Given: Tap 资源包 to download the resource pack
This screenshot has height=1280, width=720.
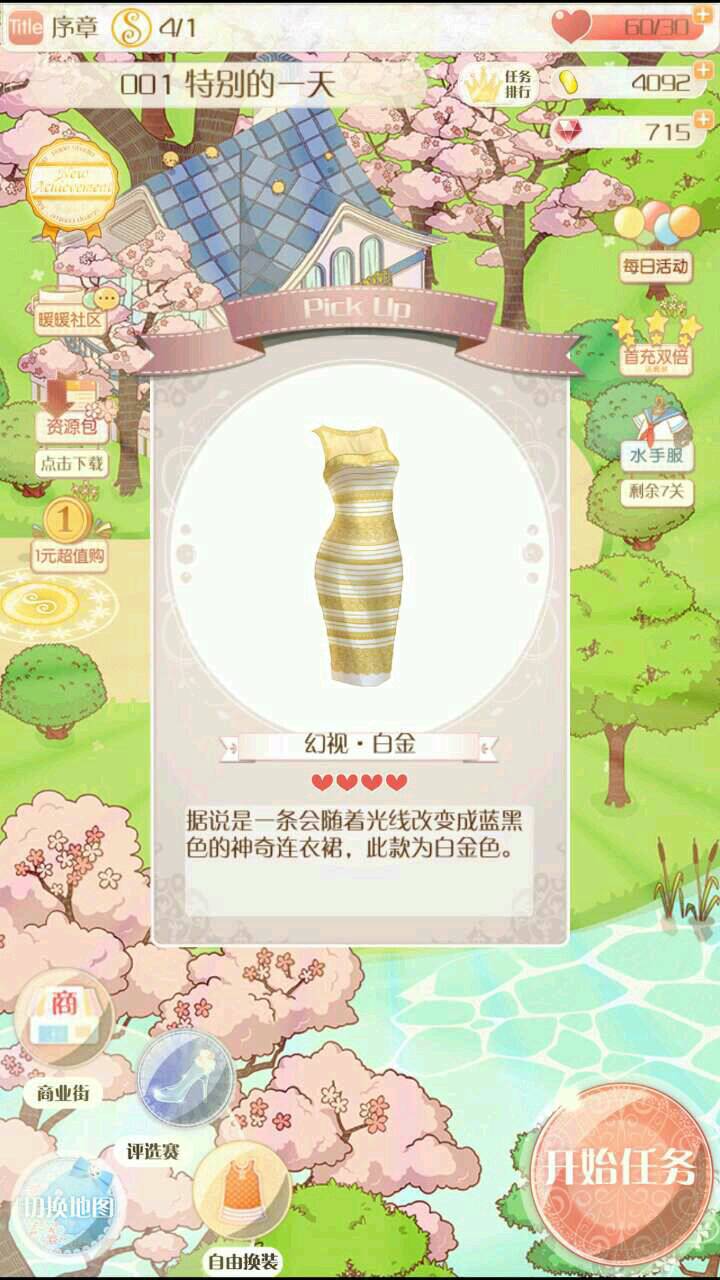Looking at the screenshot, I should (70, 410).
